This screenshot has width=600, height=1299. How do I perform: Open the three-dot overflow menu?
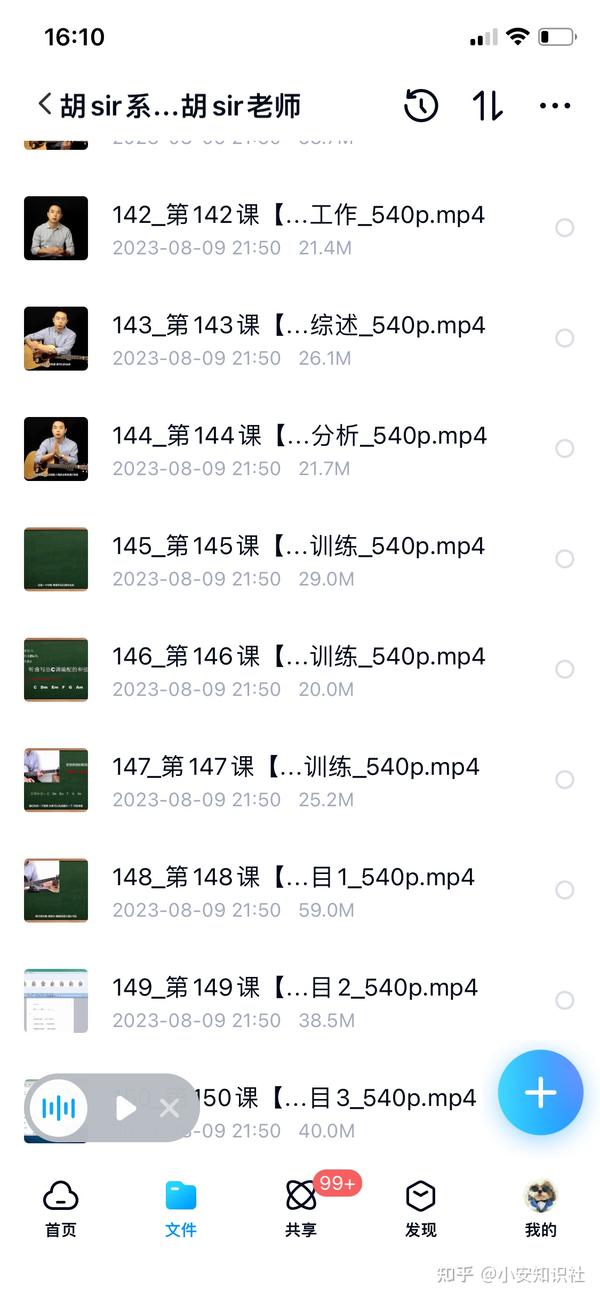[555, 105]
